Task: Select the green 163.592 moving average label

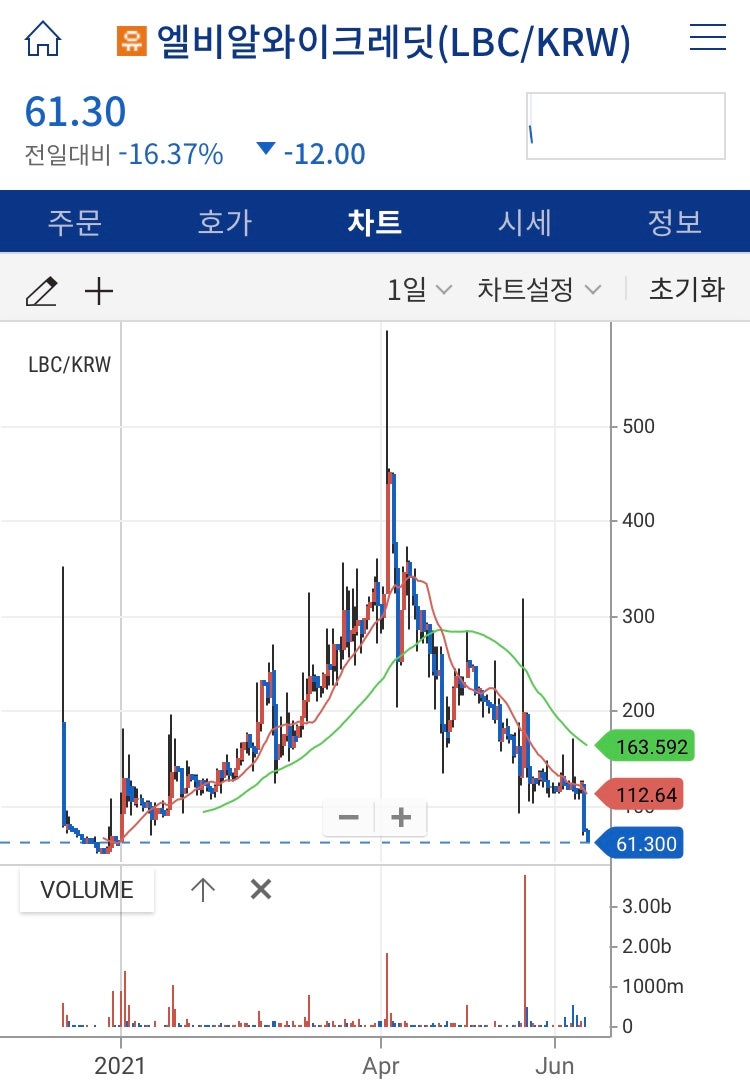Action: pos(648,746)
